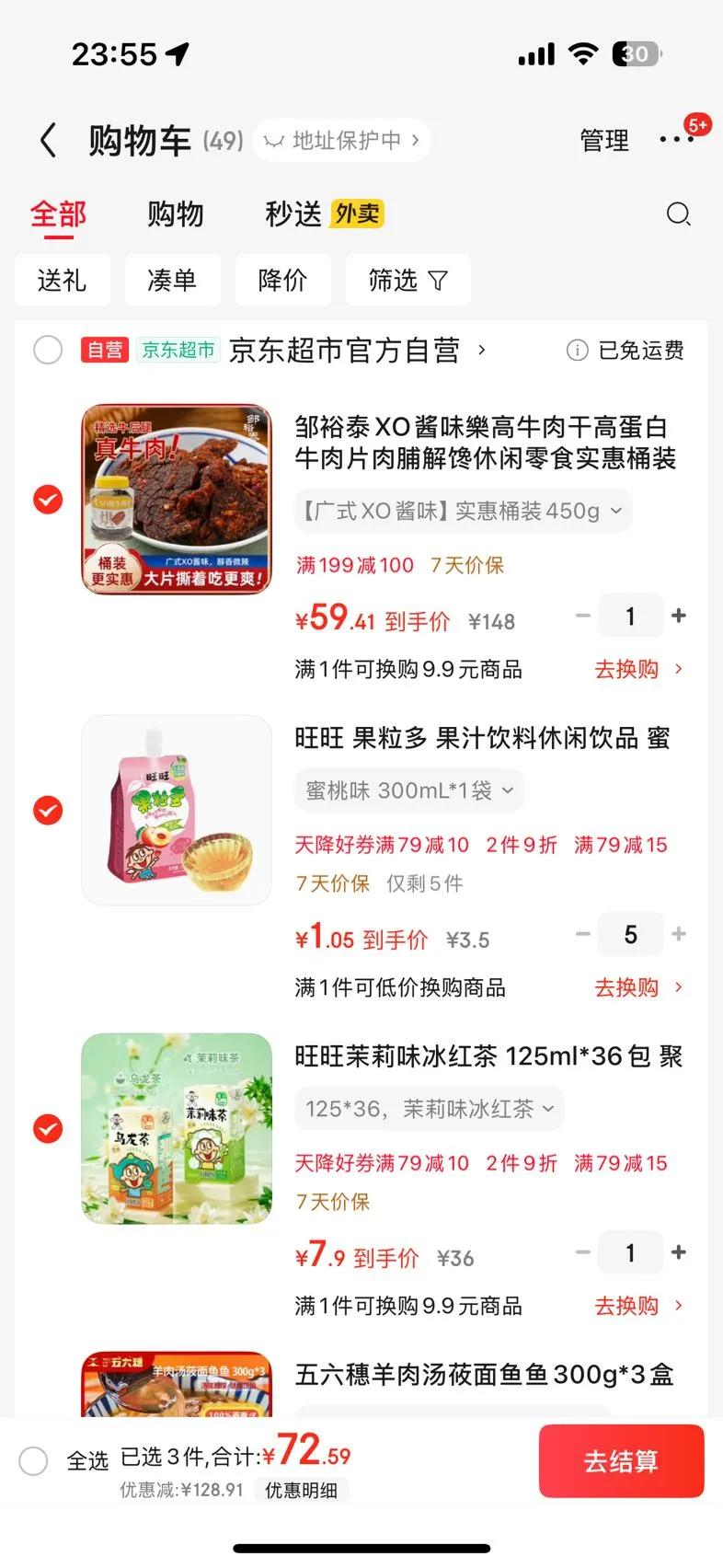This screenshot has height=1568, width=723.
Task: Expand the 广式XO酱味 实惠桶装450g spec dropdown
Action: (463, 511)
